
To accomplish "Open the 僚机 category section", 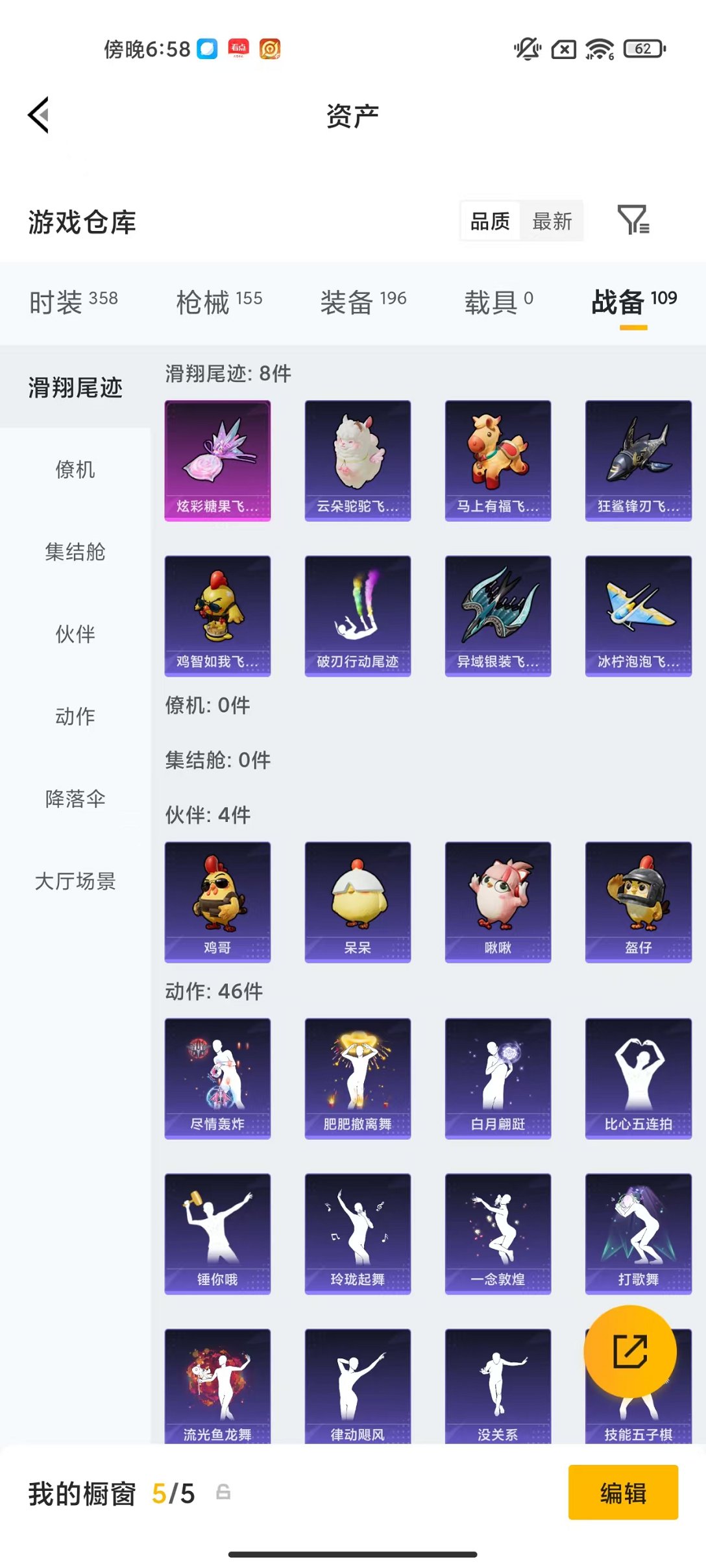I will 76,470.
